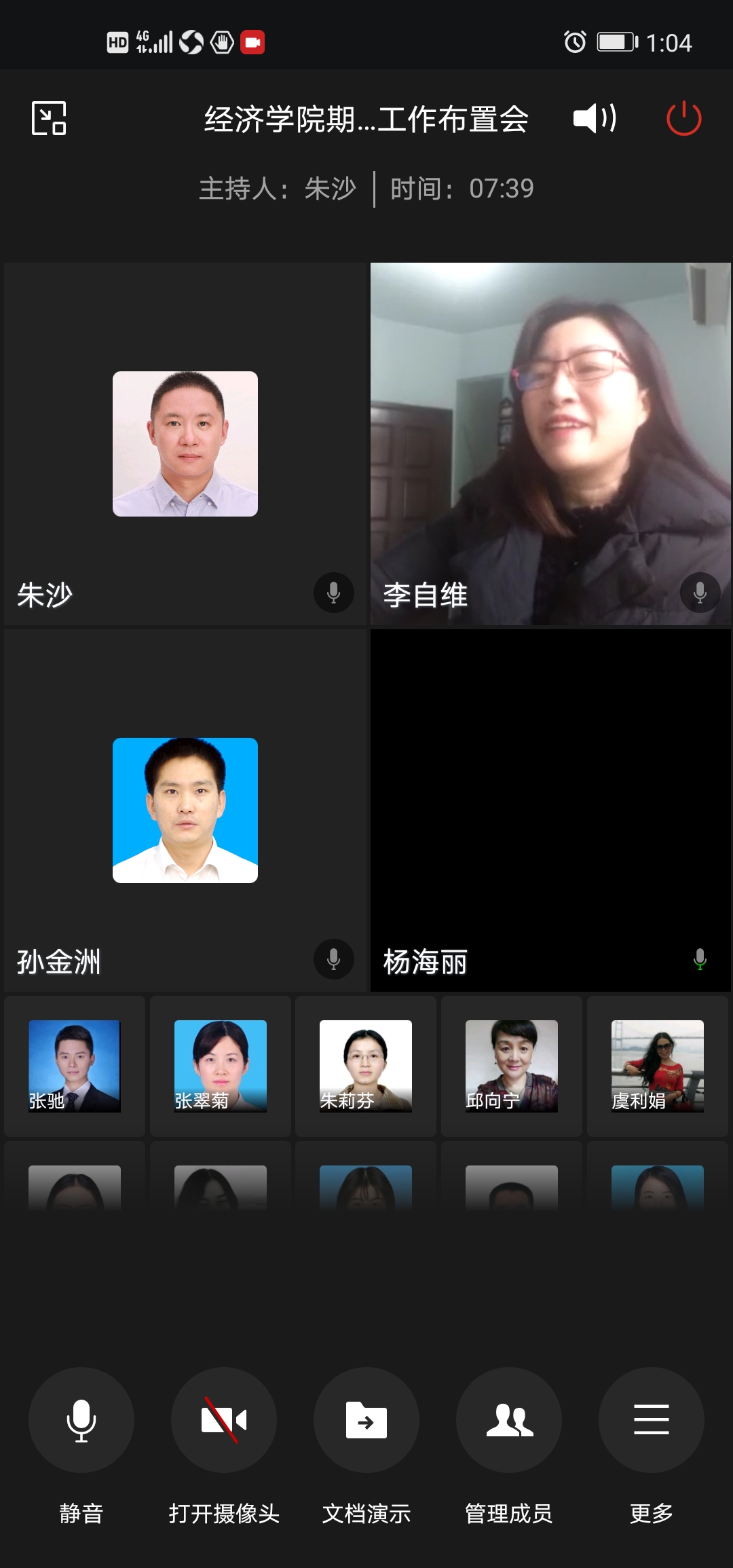
Task: View participant 朱莉芬's thumbnail
Action: tap(366, 1066)
